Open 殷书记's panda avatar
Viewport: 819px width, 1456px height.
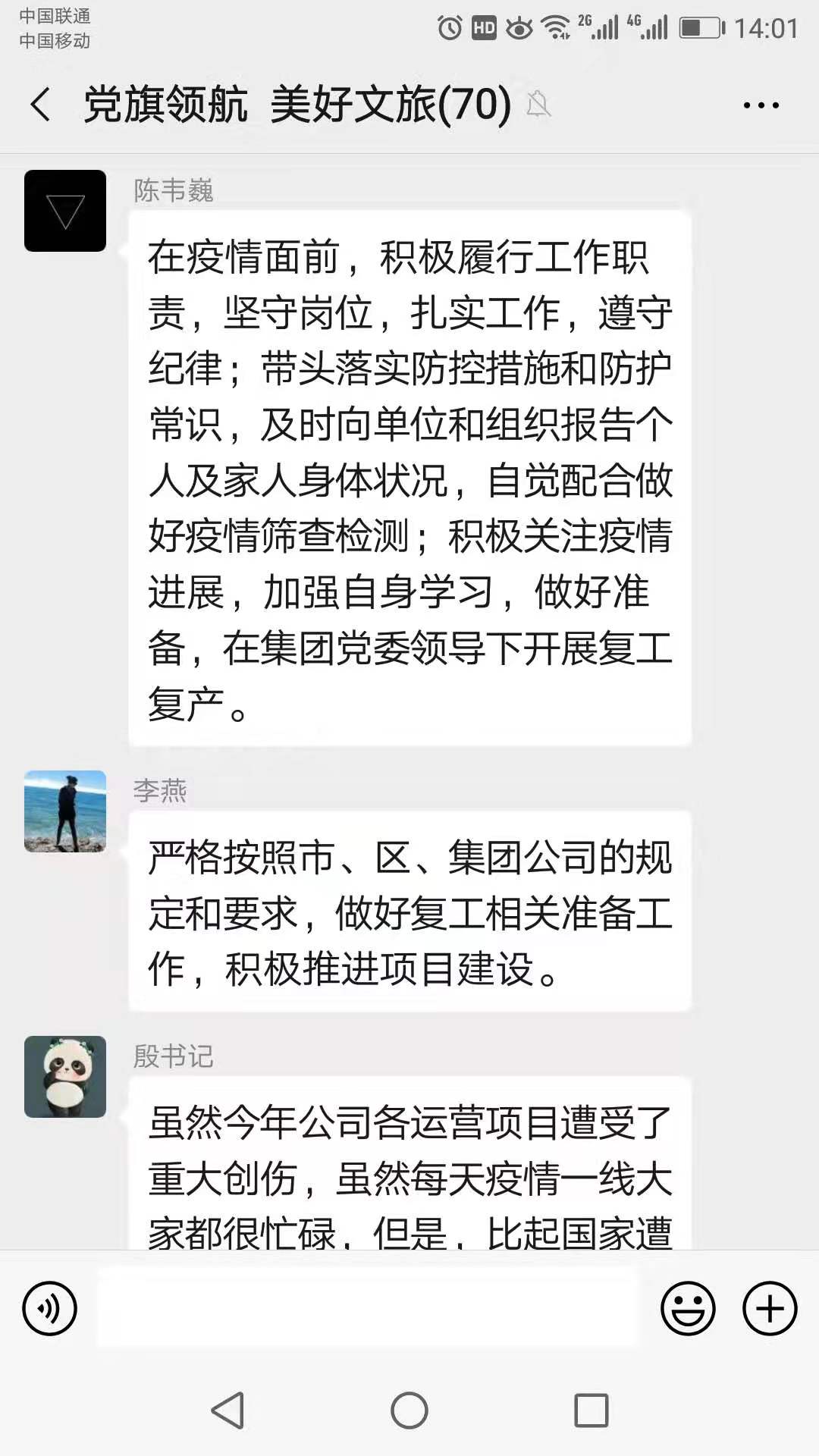pos(65,1077)
